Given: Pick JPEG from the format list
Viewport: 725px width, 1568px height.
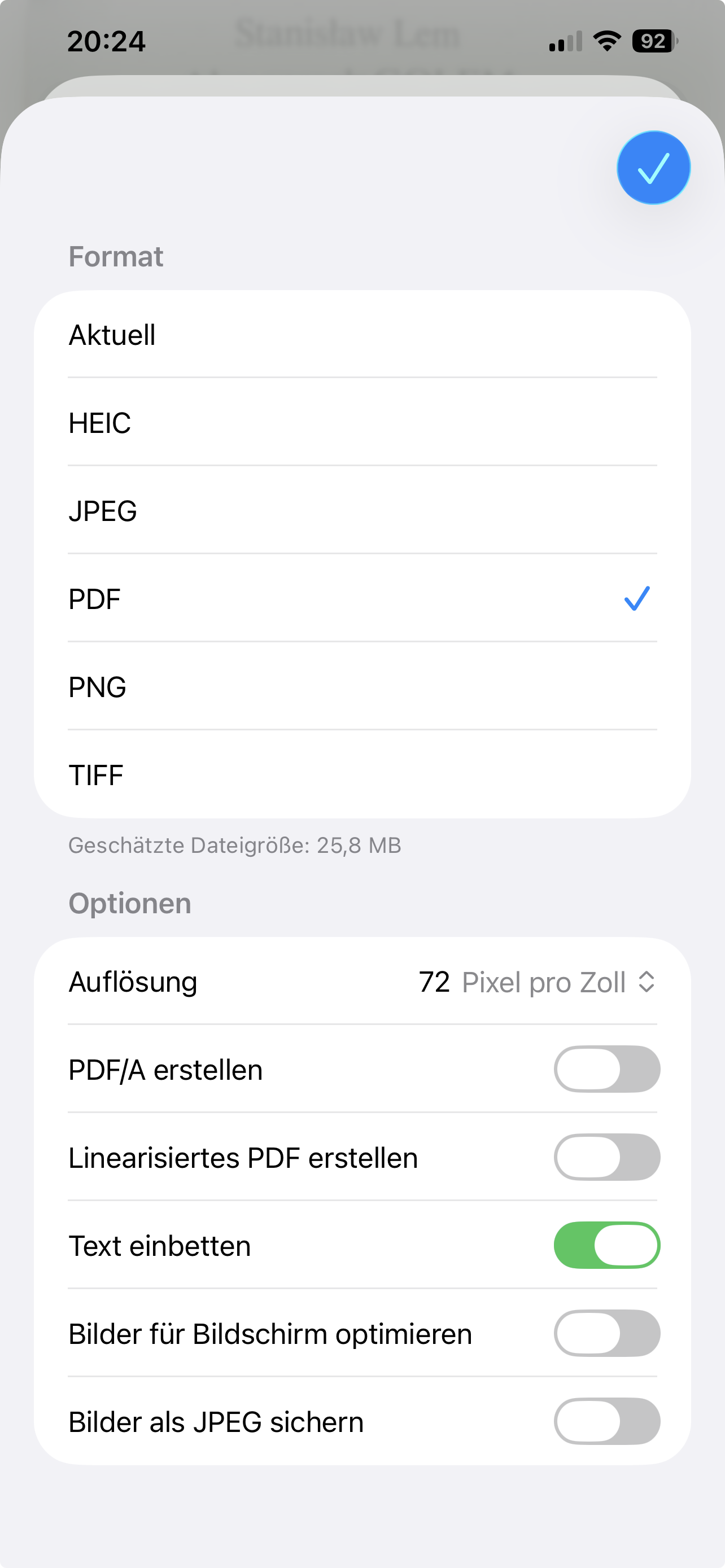Looking at the screenshot, I should pos(362,511).
